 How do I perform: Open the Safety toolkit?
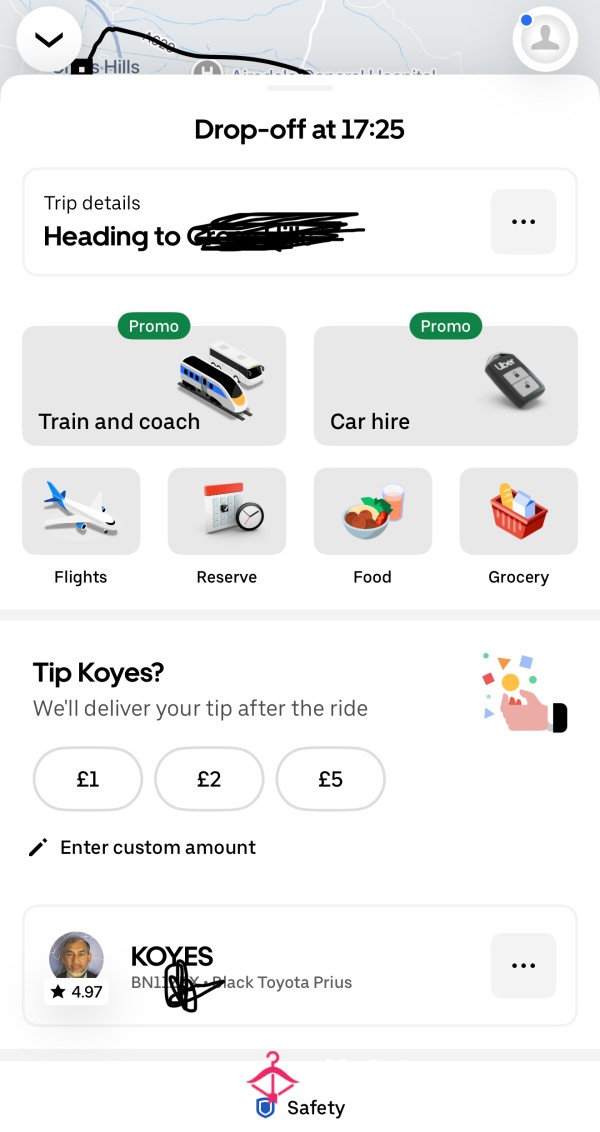point(300,1107)
